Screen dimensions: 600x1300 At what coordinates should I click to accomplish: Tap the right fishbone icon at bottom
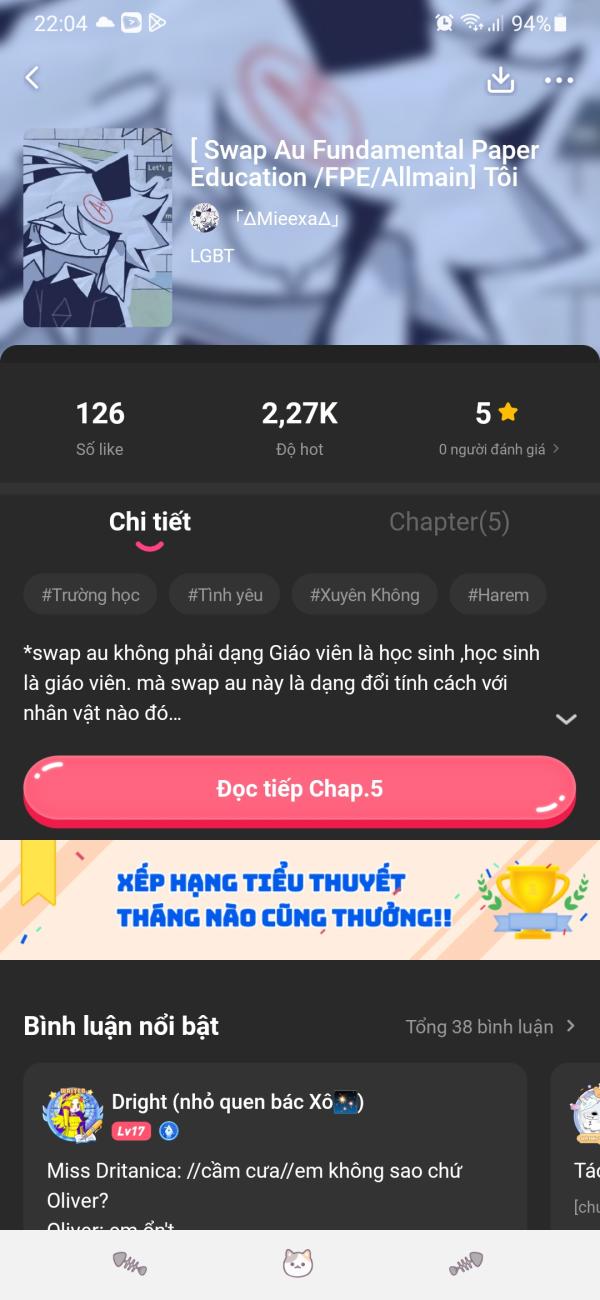(x=467, y=1264)
